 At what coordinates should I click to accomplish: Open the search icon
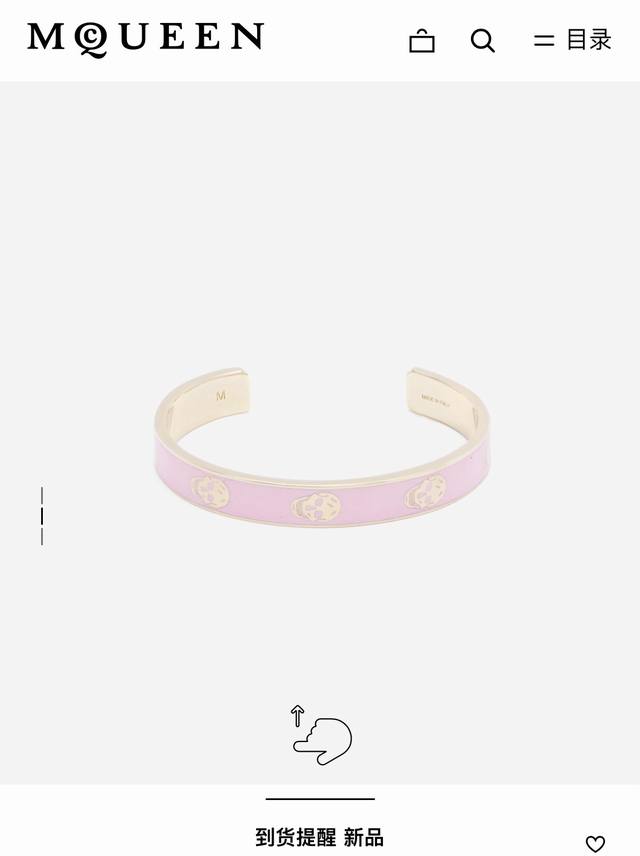[483, 41]
